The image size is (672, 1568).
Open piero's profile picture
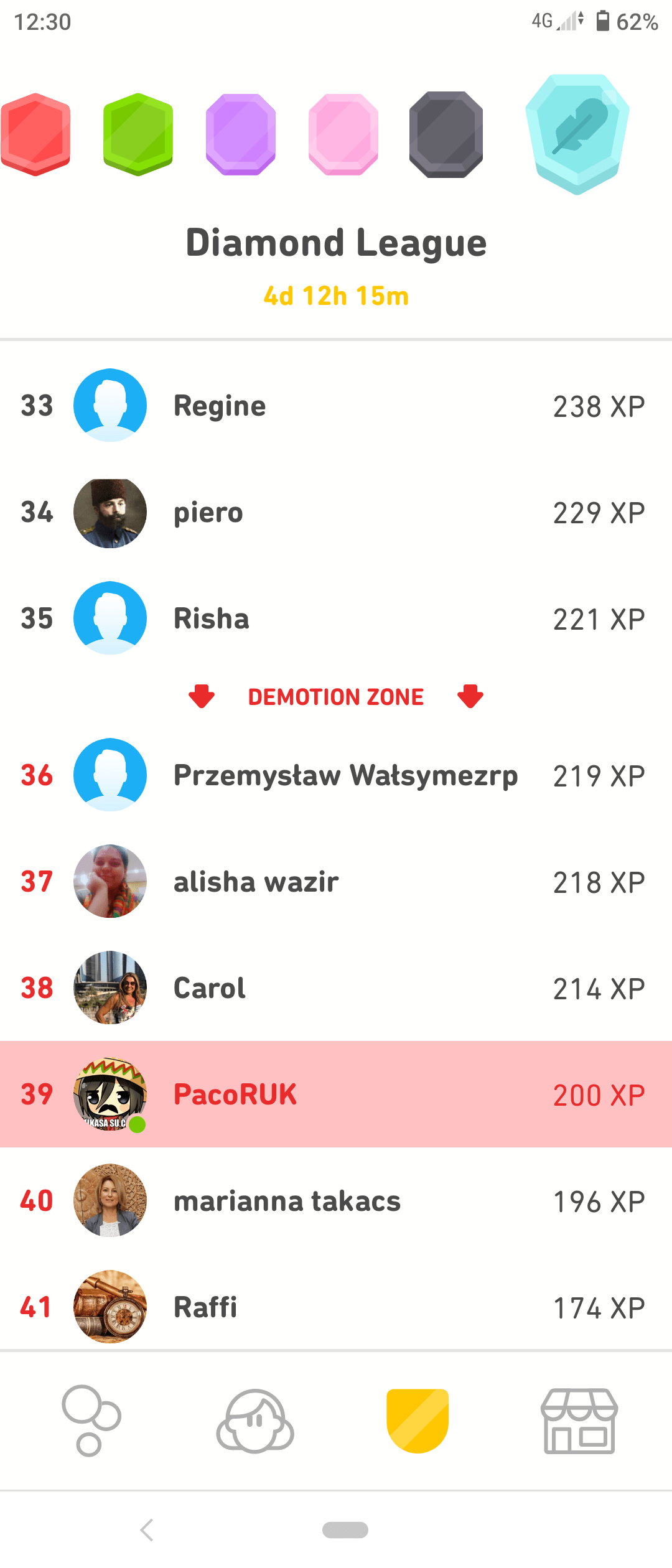(x=110, y=511)
